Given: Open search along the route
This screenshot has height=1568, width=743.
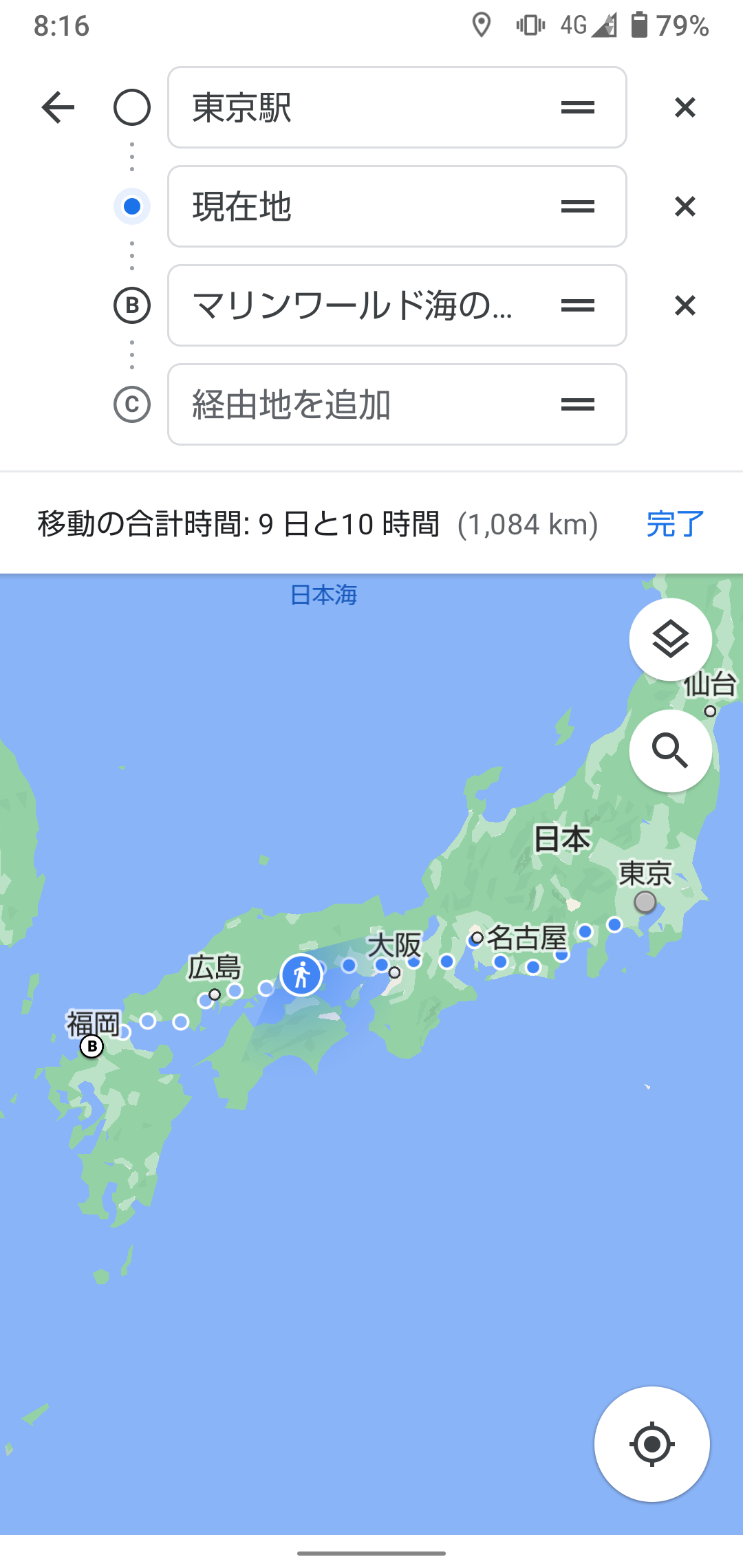Looking at the screenshot, I should coord(670,750).
